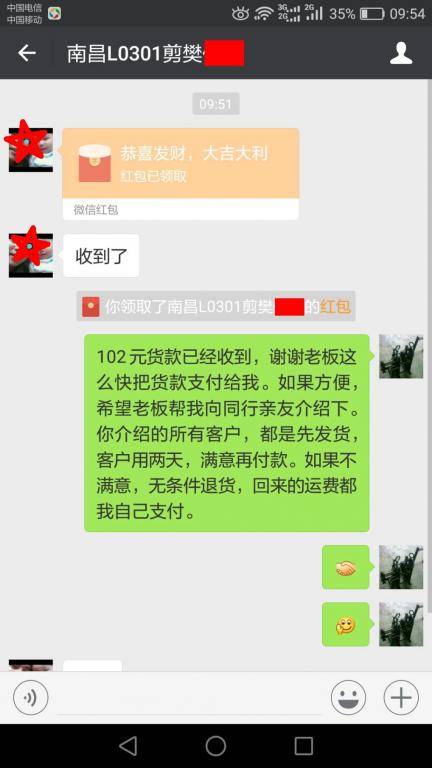Open my avatar beside the 102元 message

(x=401, y=356)
